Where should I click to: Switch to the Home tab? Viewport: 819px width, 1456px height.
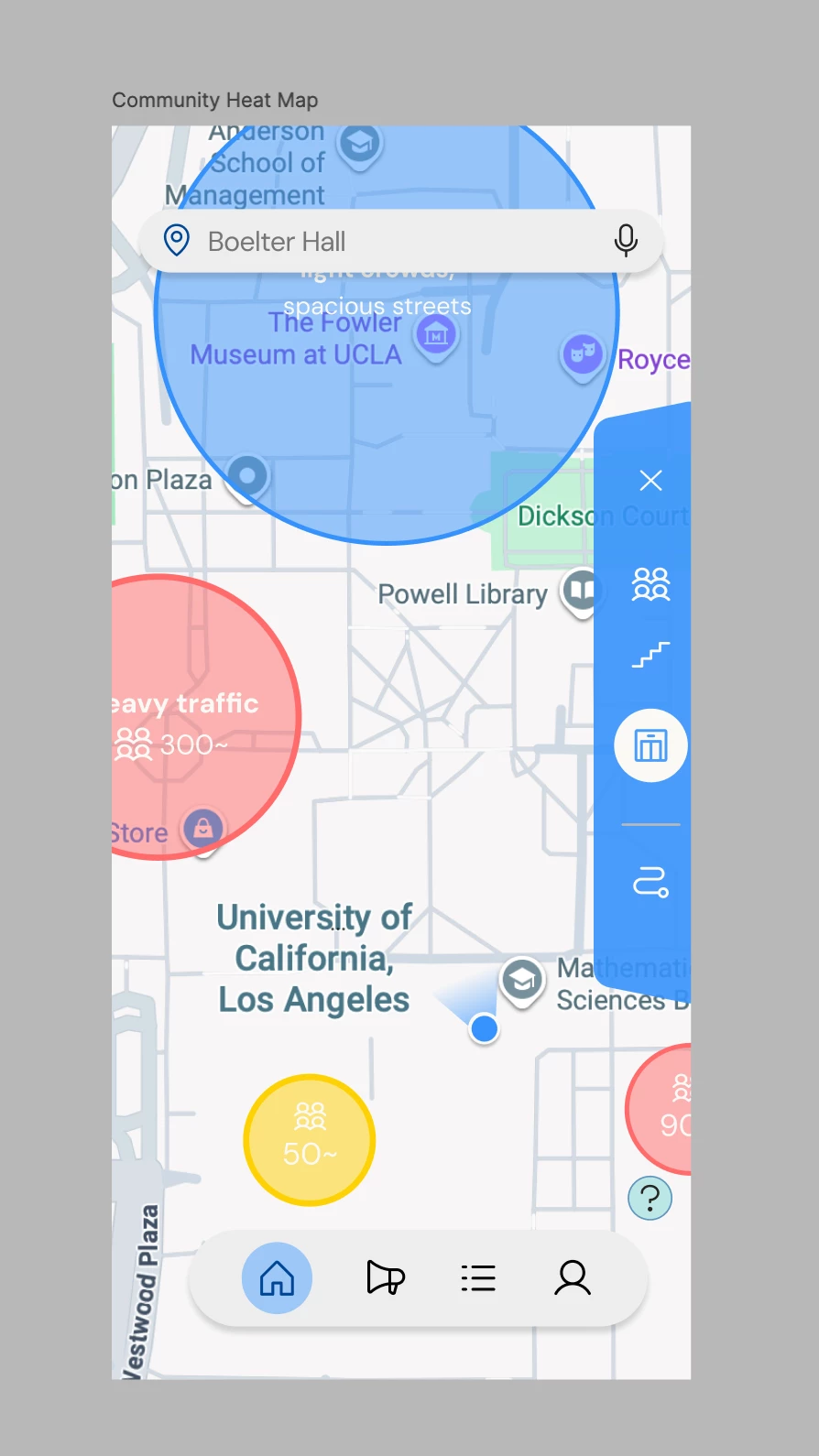click(x=277, y=1277)
